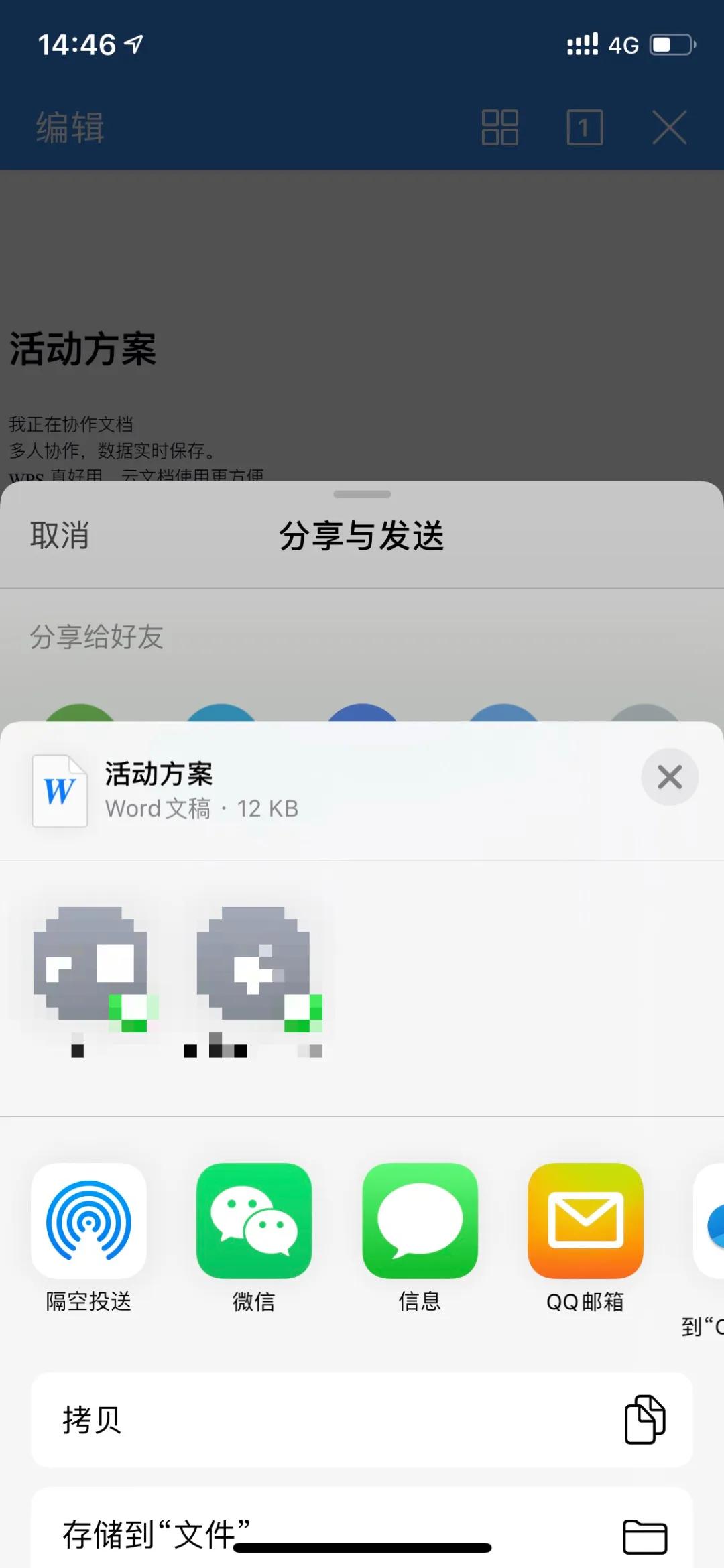Dismiss file preview with its X button
The width and height of the screenshot is (724, 1568).
coord(669,777)
